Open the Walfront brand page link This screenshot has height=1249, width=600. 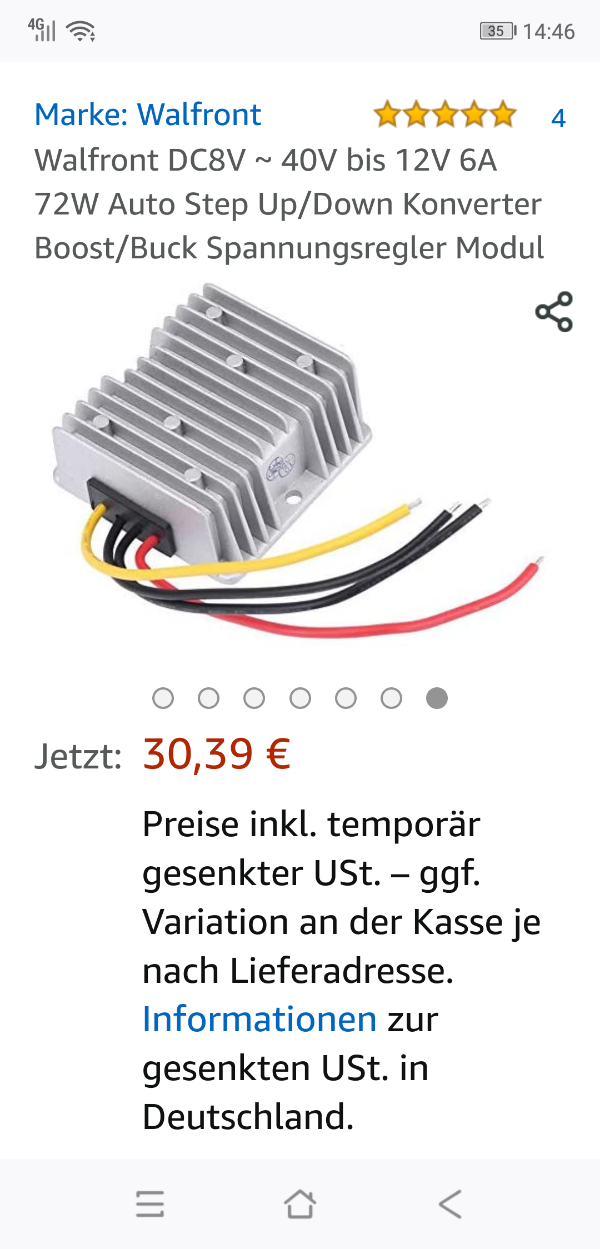147,115
